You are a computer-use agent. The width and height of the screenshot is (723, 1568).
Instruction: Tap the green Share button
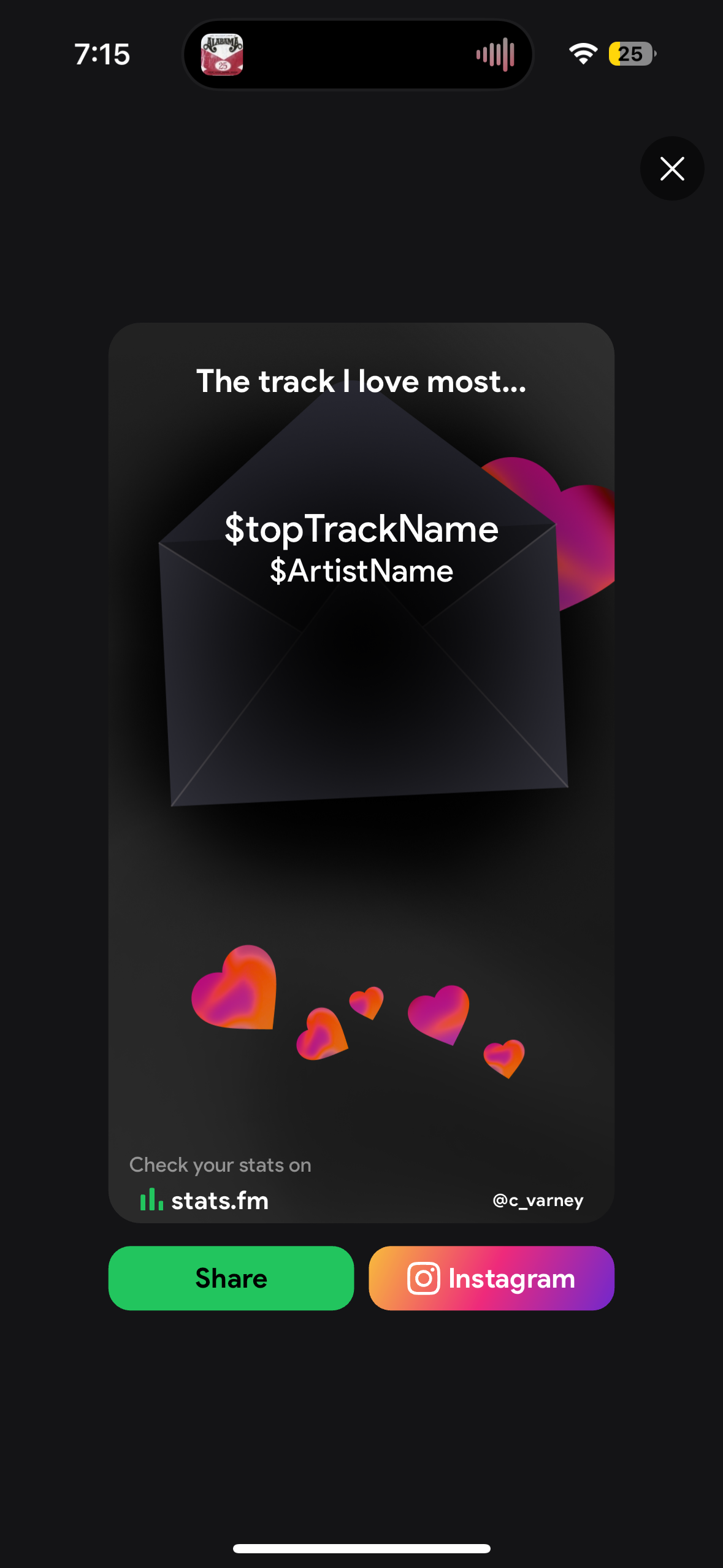point(231,1278)
